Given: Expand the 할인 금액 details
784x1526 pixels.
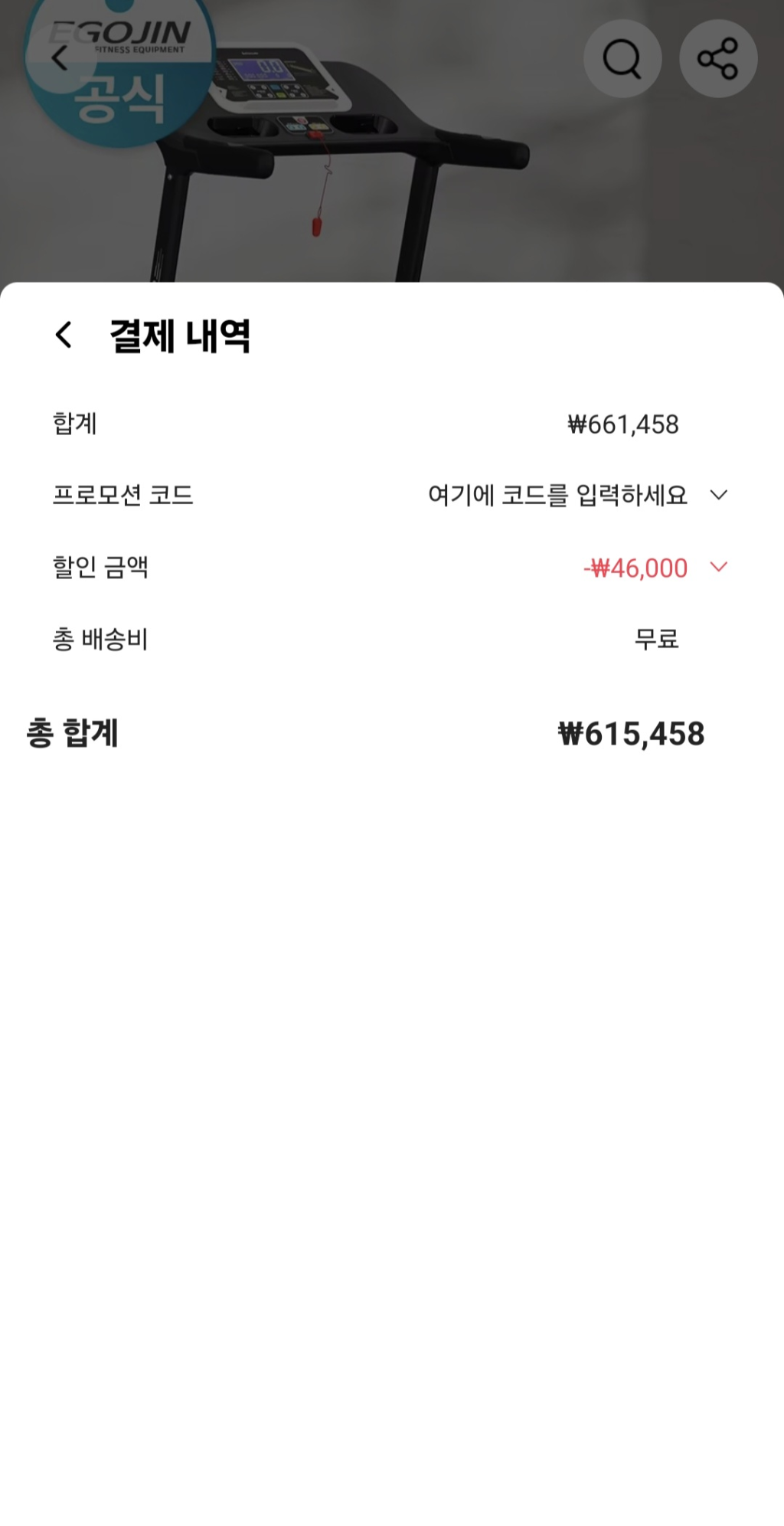Looking at the screenshot, I should click(717, 567).
